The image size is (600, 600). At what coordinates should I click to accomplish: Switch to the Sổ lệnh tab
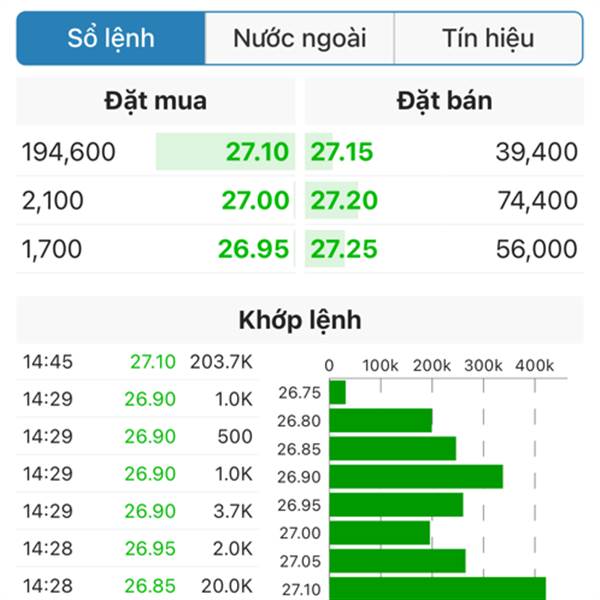(111, 39)
